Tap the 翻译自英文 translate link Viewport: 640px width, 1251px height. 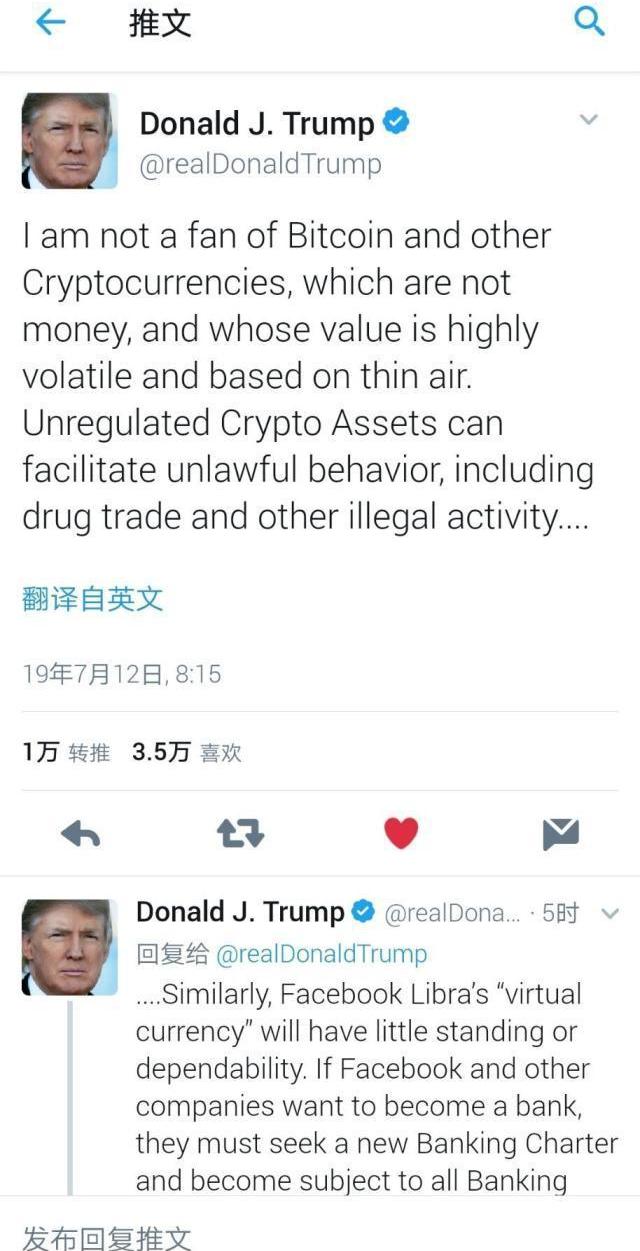pos(92,599)
